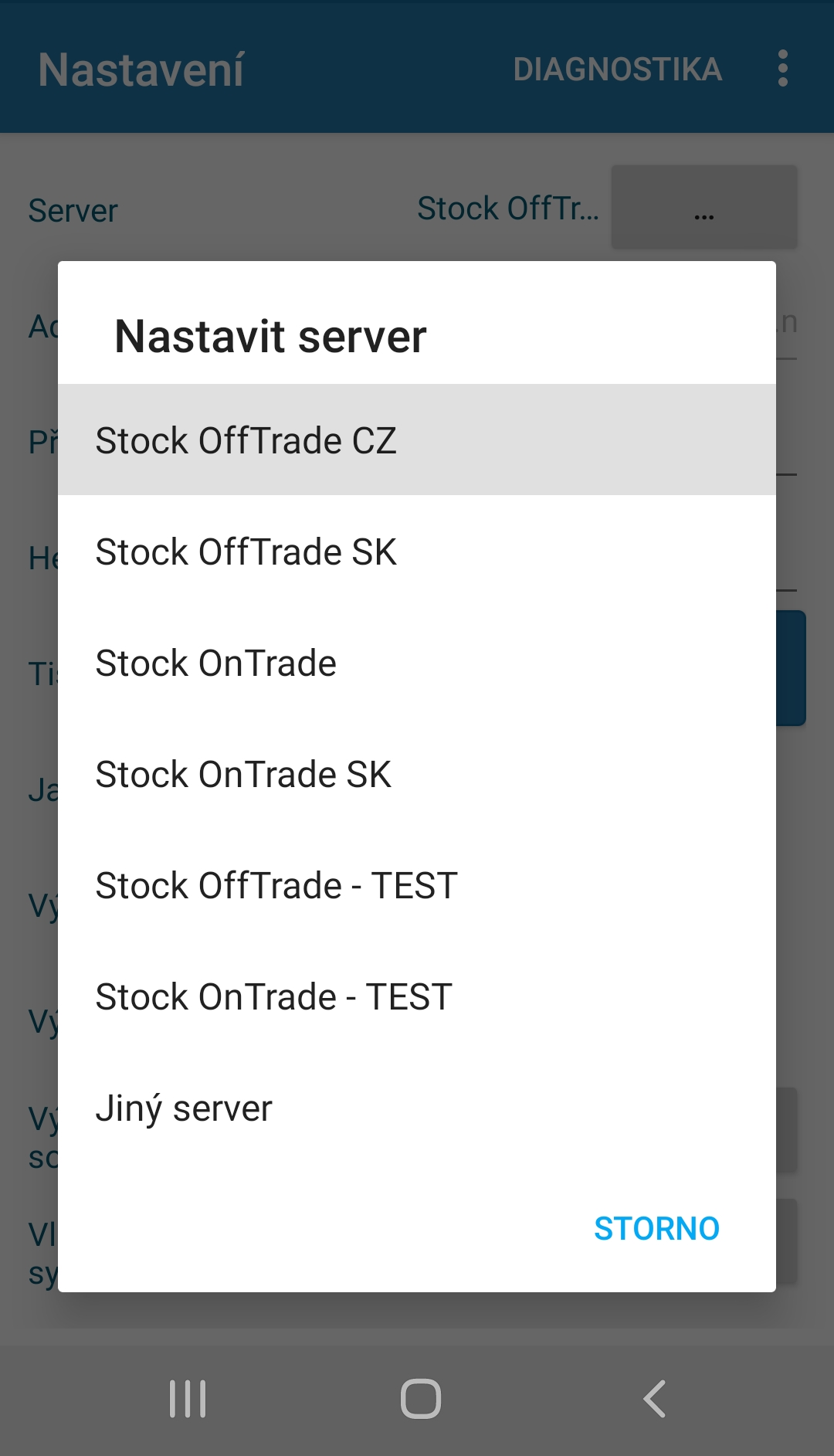The width and height of the screenshot is (834, 1456).
Task: Tap the Android home navigation icon
Action: [417, 1395]
